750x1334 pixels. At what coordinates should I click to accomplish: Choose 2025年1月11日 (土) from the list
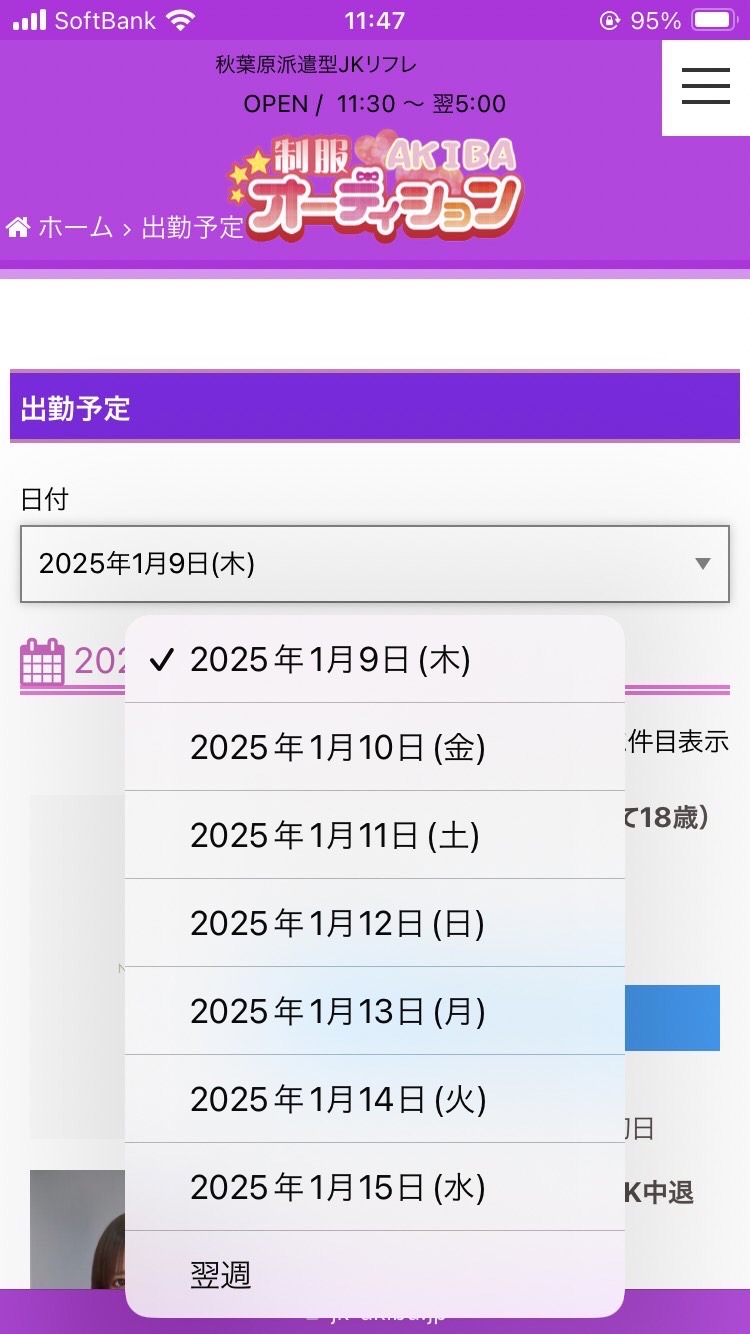tap(375, 835)
